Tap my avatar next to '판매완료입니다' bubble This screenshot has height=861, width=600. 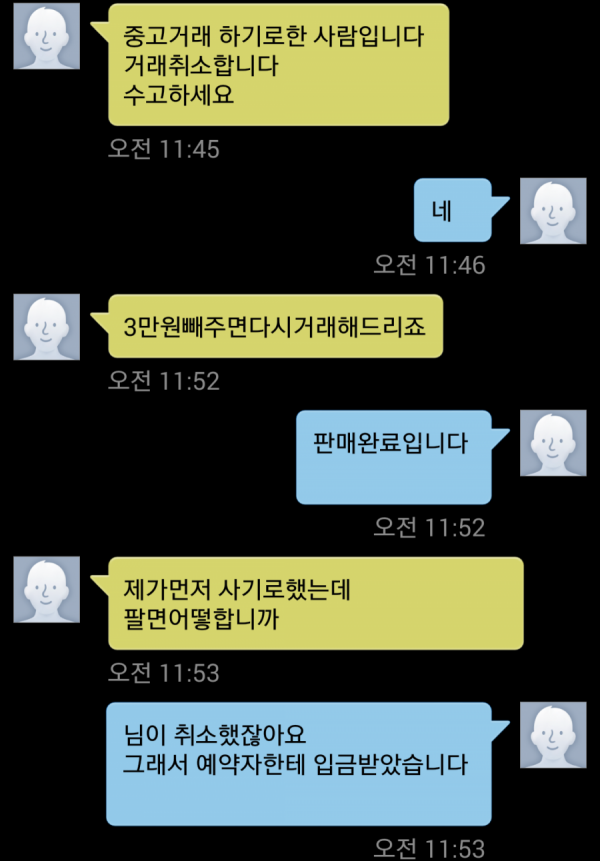[x=553, y=443]
